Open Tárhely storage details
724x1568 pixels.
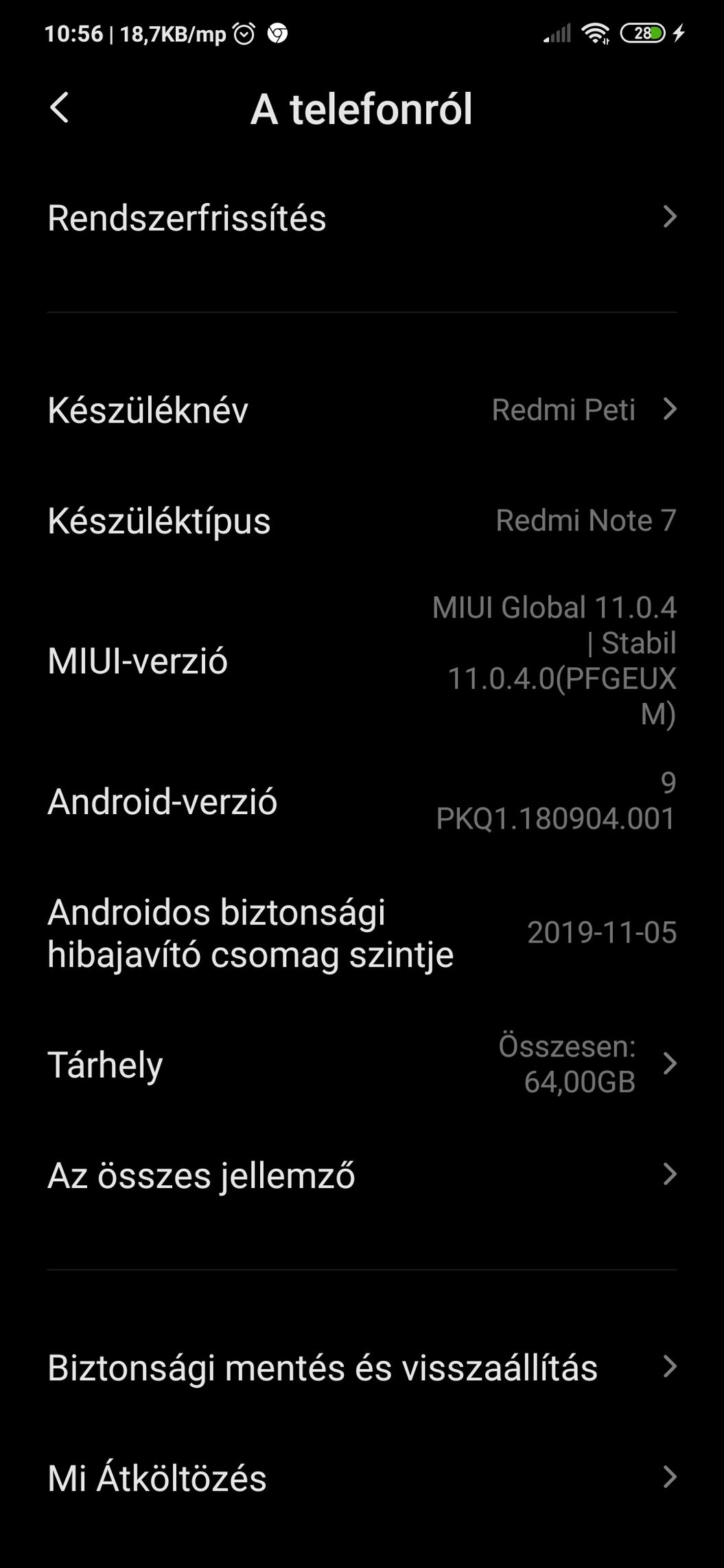[362, 1065]
